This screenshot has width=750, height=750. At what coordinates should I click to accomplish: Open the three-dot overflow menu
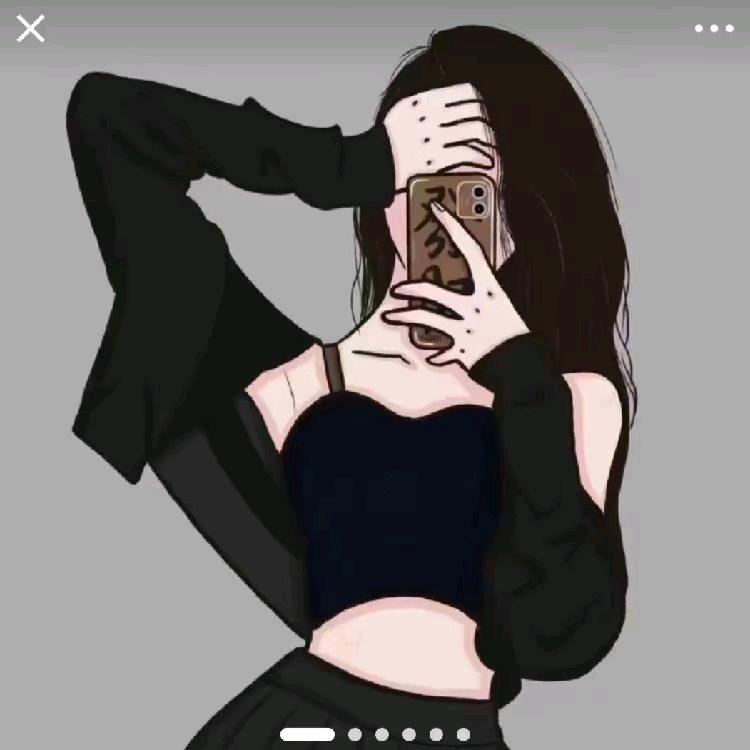(x=714, y=29)
